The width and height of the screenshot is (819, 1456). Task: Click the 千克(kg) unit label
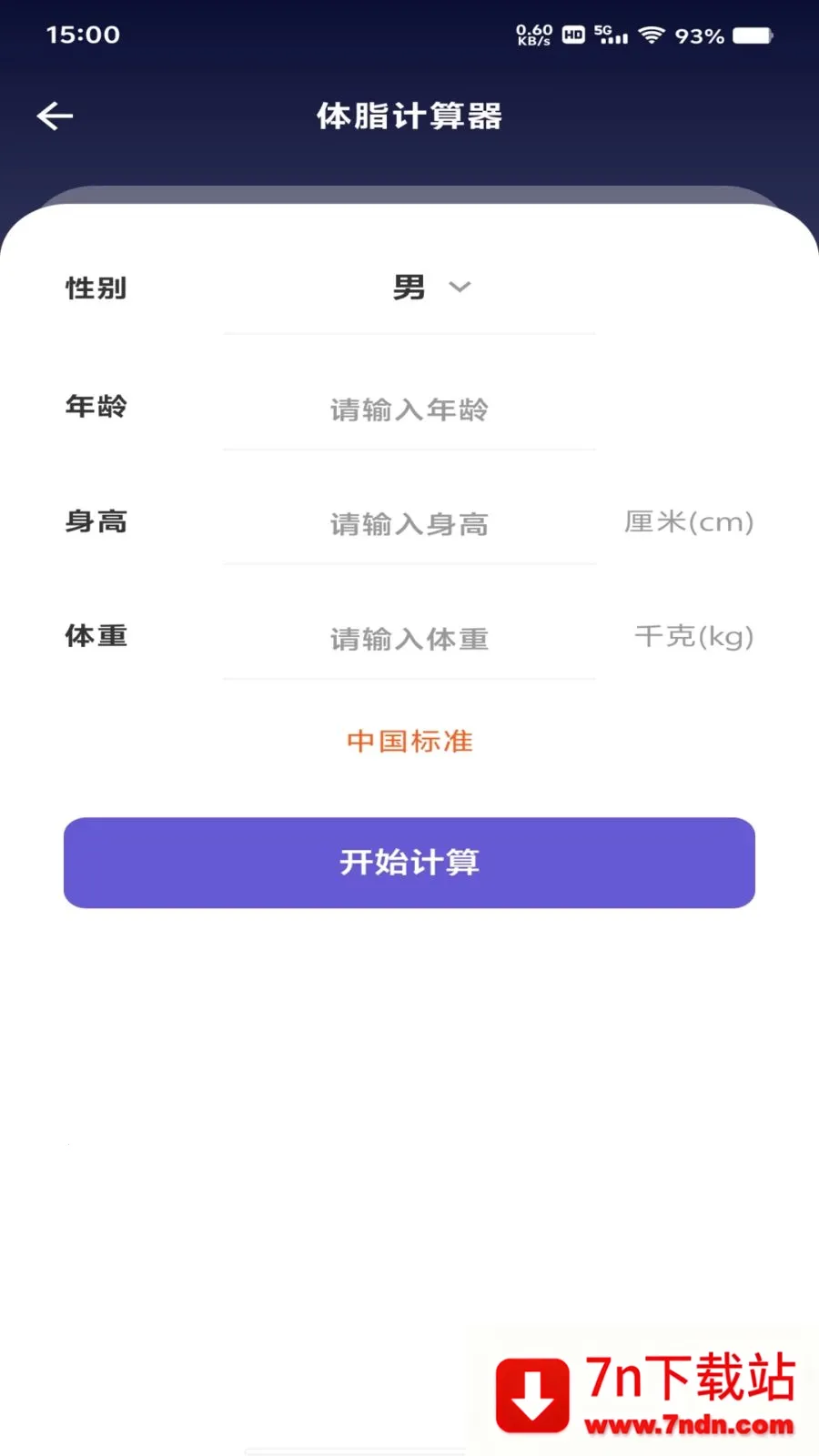coord(694,636)
